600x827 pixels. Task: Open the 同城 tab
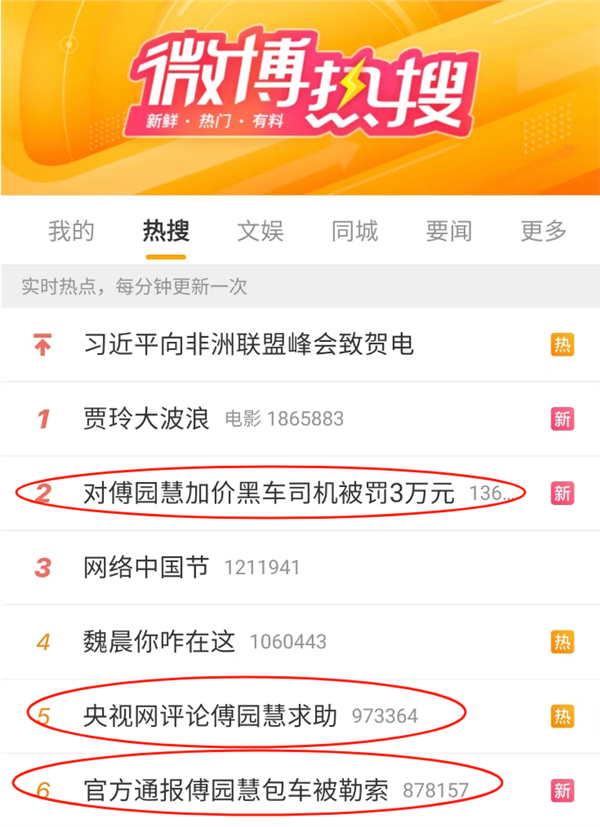(x=354, y=231)
